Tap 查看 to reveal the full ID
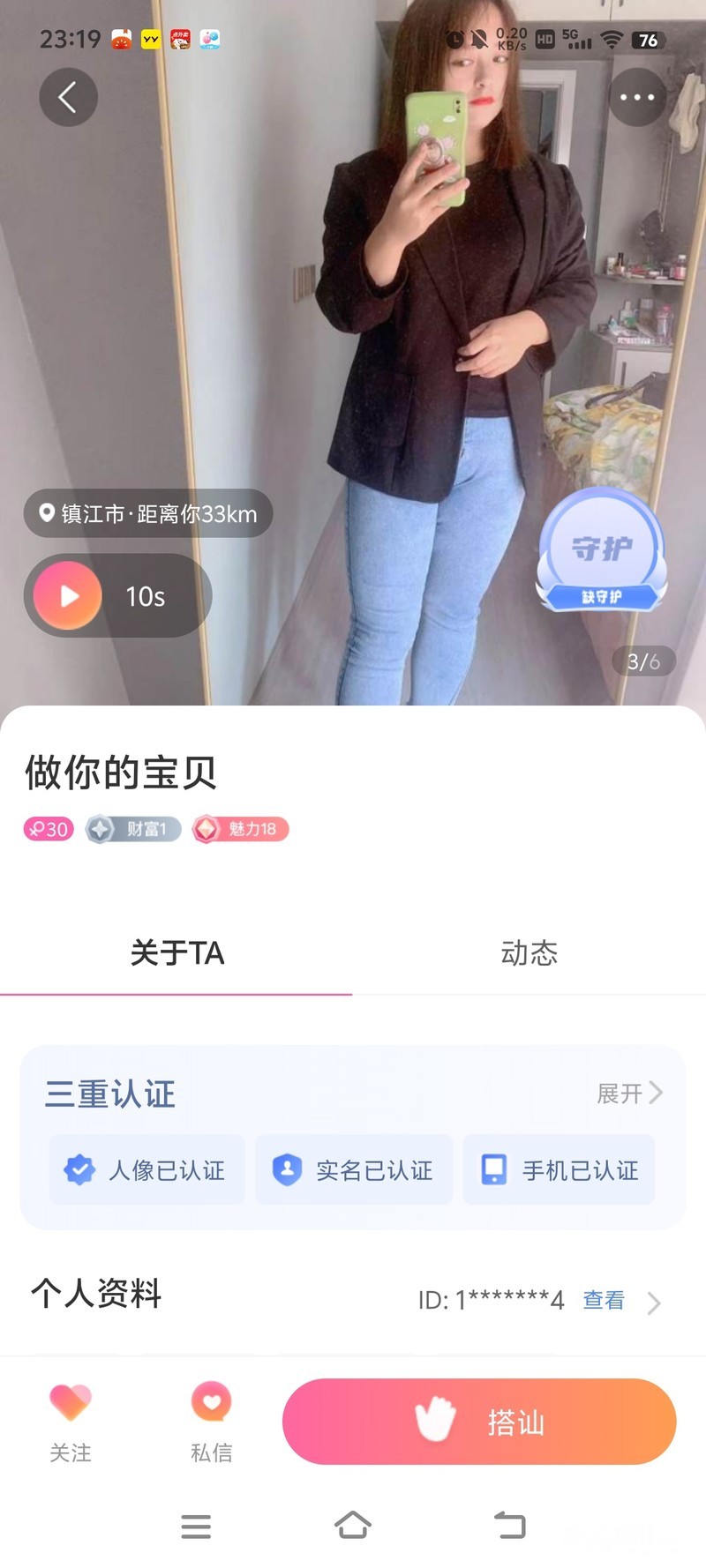Viewport: 706px width, 1568px height. click(x=604, y=1300)
